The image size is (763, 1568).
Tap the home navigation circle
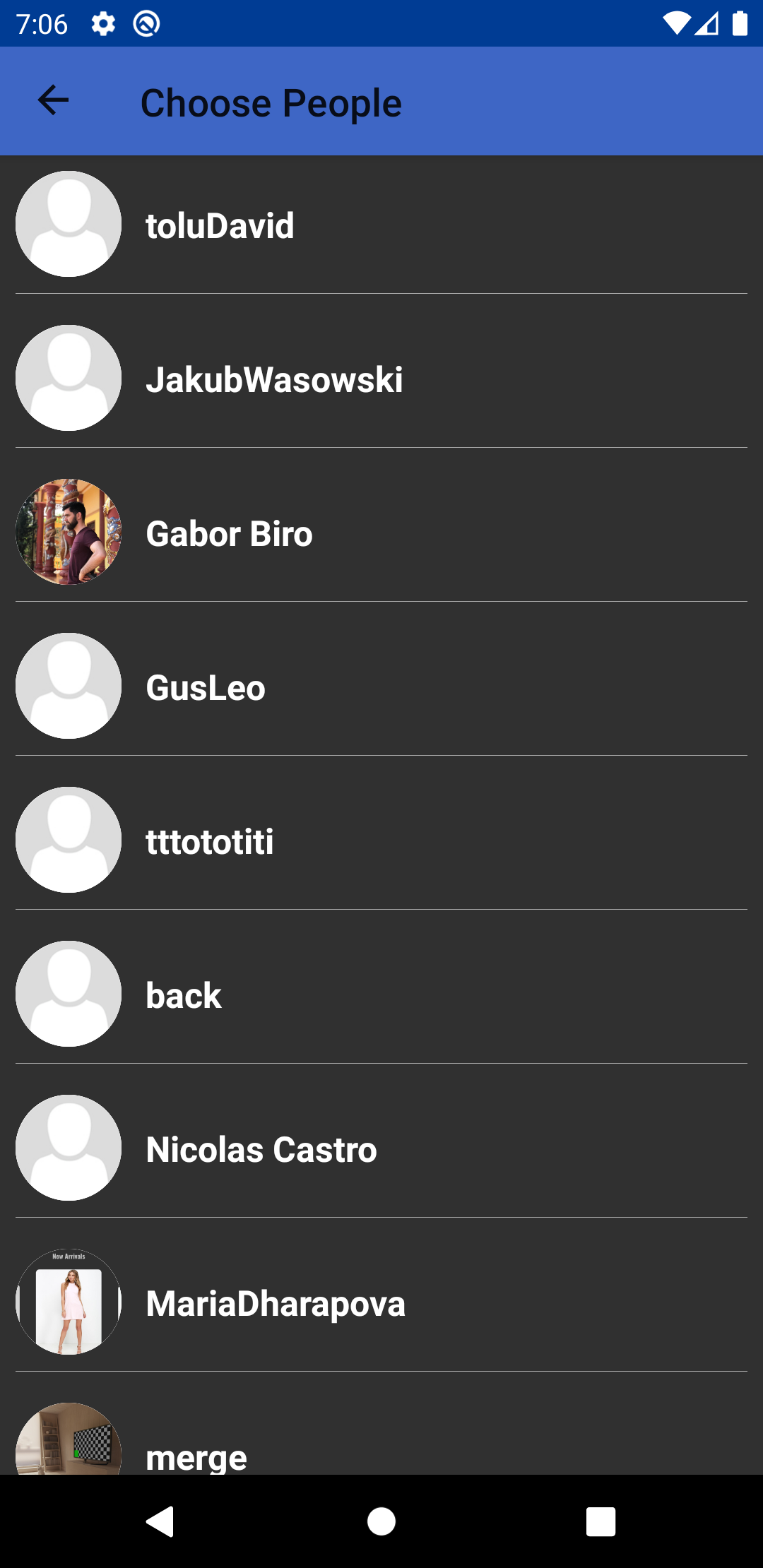click(x=381, y=1522)
